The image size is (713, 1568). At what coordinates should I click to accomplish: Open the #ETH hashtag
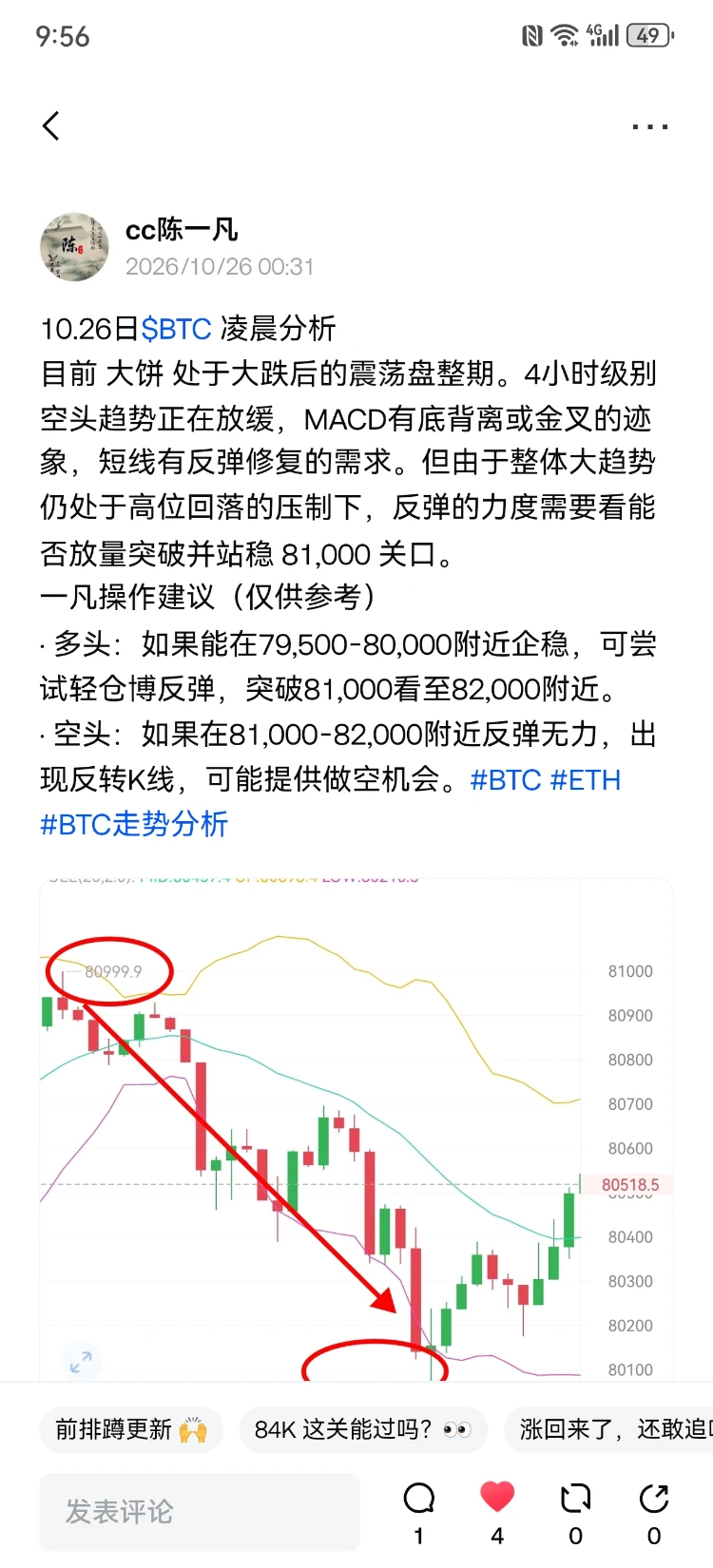point(586,780)
